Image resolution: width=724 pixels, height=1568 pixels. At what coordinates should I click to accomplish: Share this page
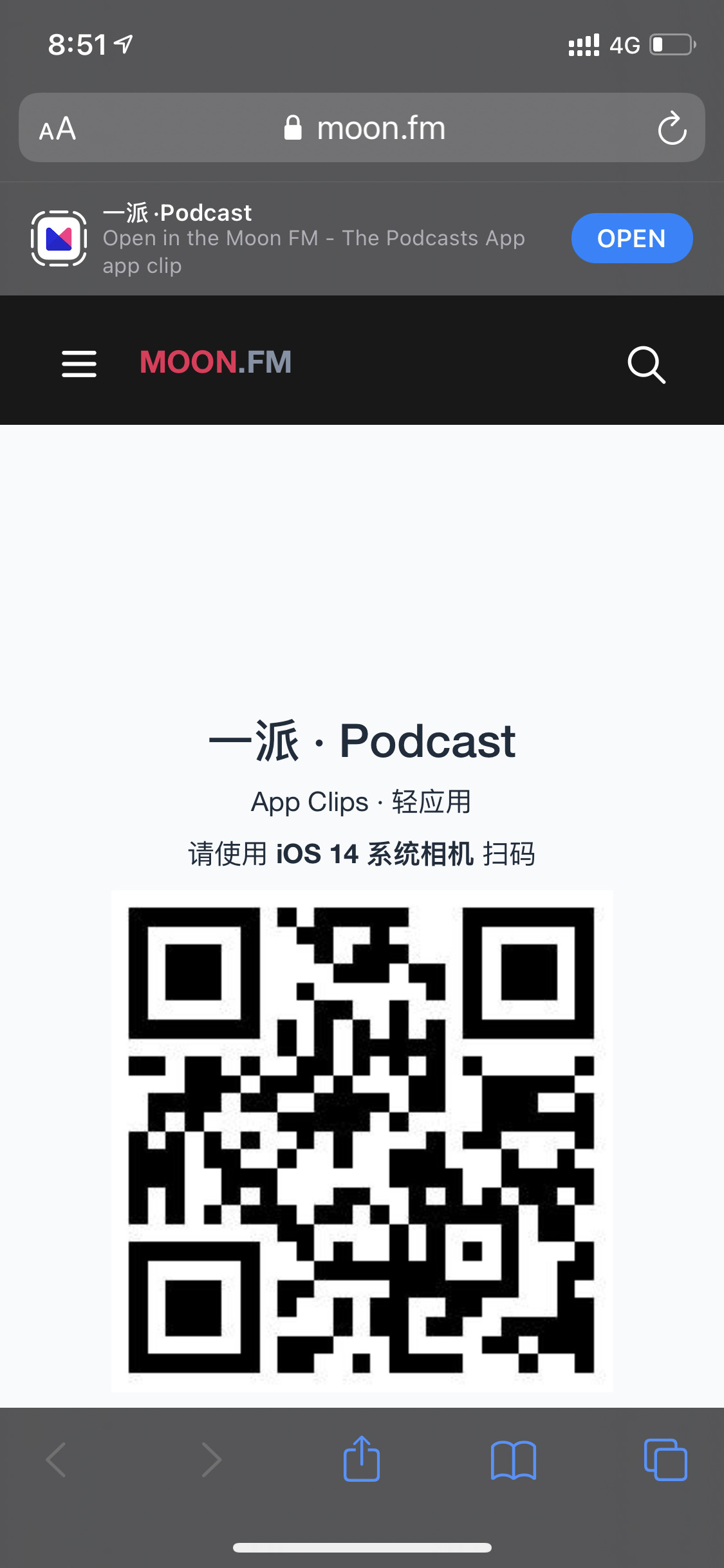pos(362,1459)
